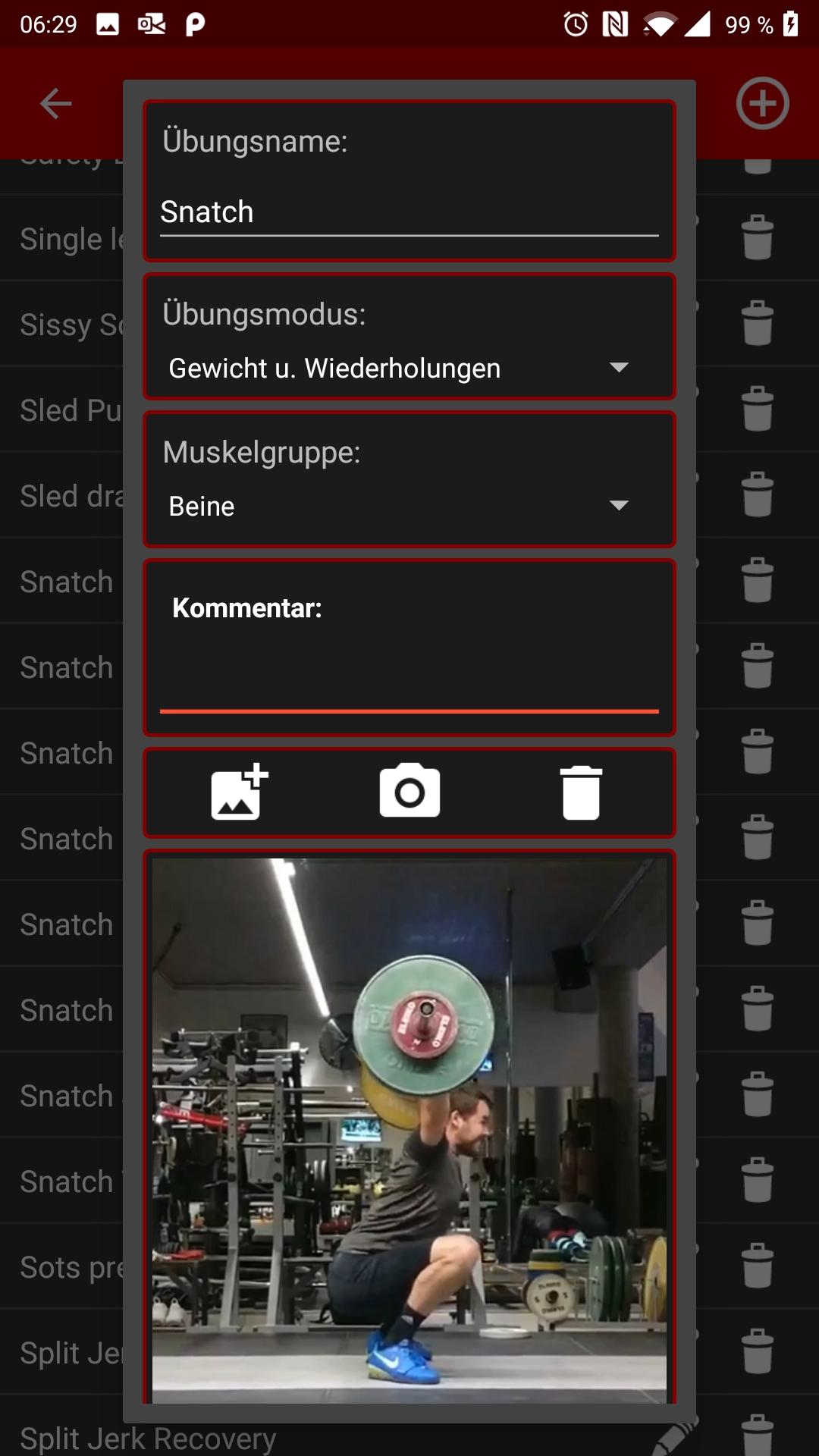The image size is (819, 1456).
Task: Take a photo with the camera
Action: (409, 792)
